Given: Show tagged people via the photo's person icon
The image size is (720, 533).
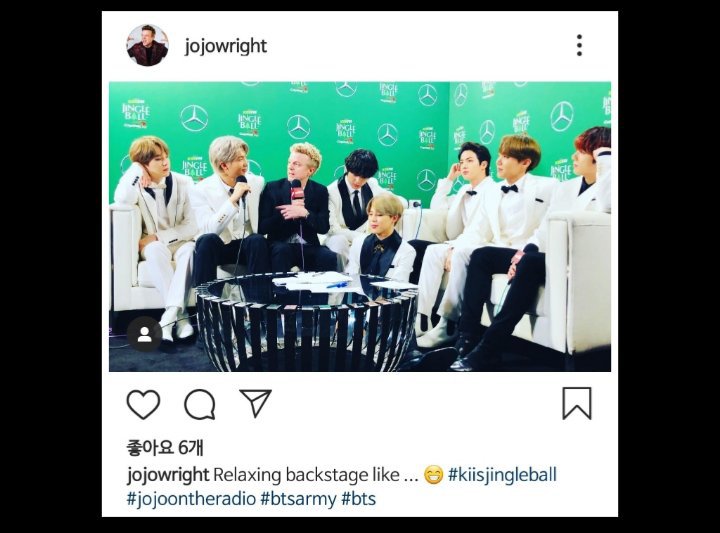Looking at the screenshot, I should (144, 335).
